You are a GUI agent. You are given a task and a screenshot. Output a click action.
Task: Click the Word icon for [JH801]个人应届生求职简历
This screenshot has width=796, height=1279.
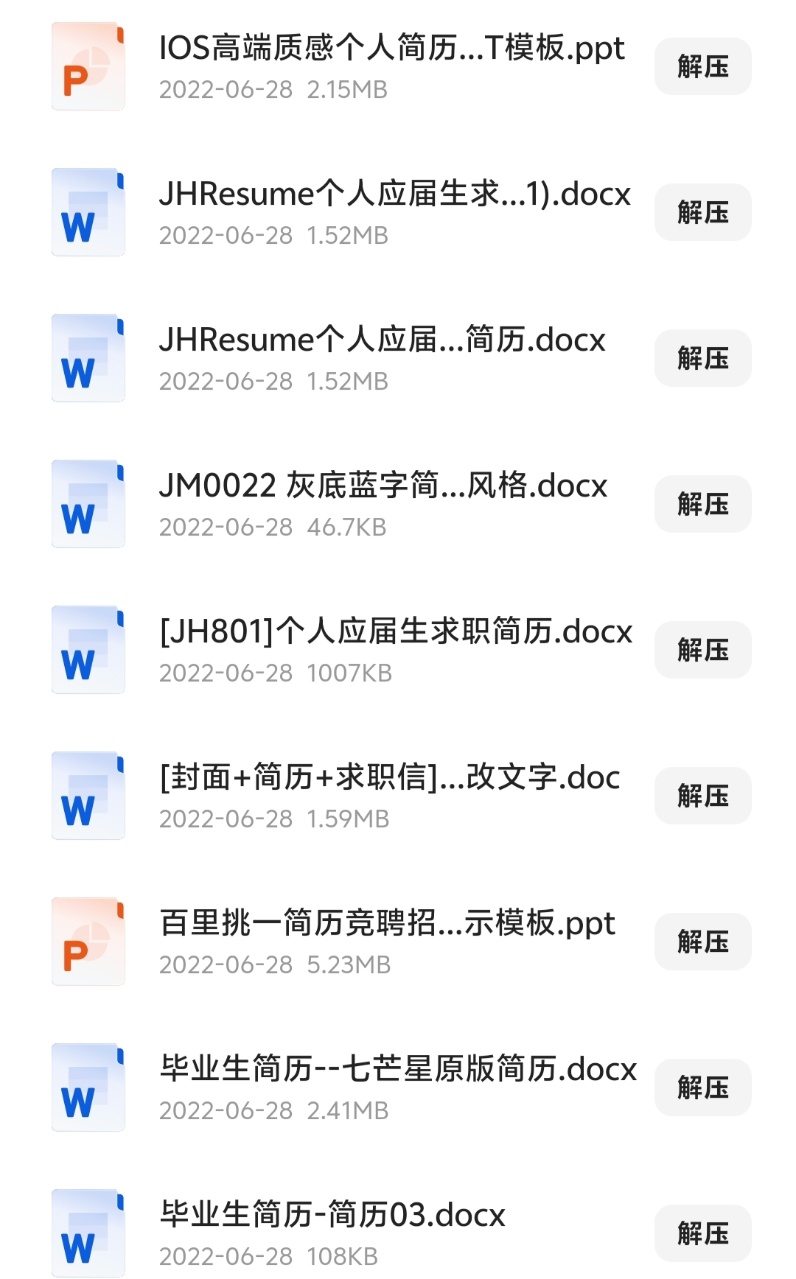pyautogui.click(x=88, y=649)
